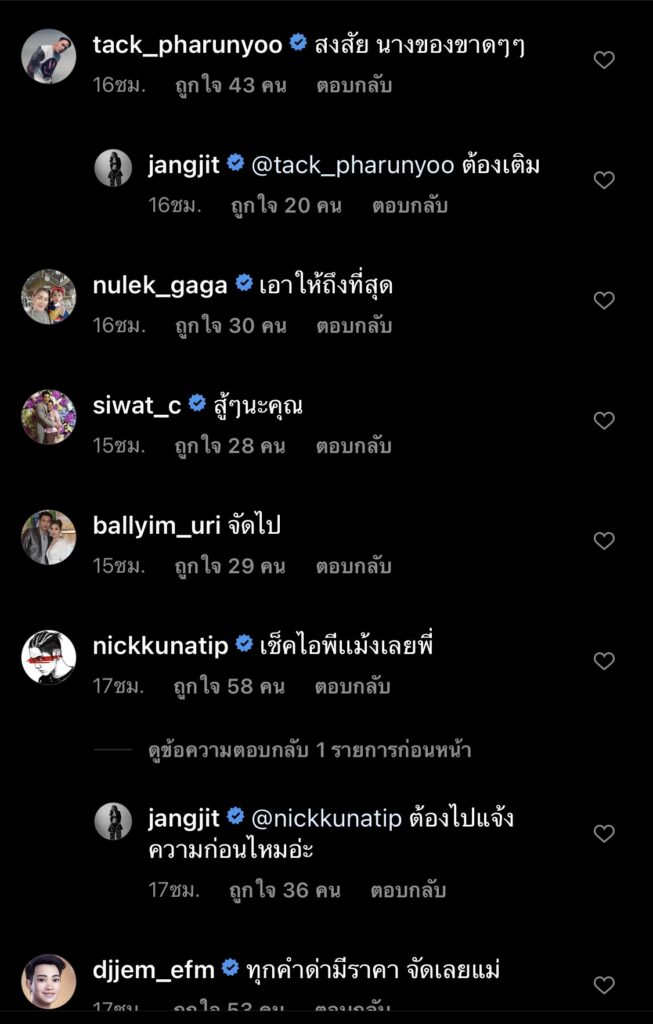
Task: Open tack_pharunyoo's profile picture
Action: click(48, 55)
